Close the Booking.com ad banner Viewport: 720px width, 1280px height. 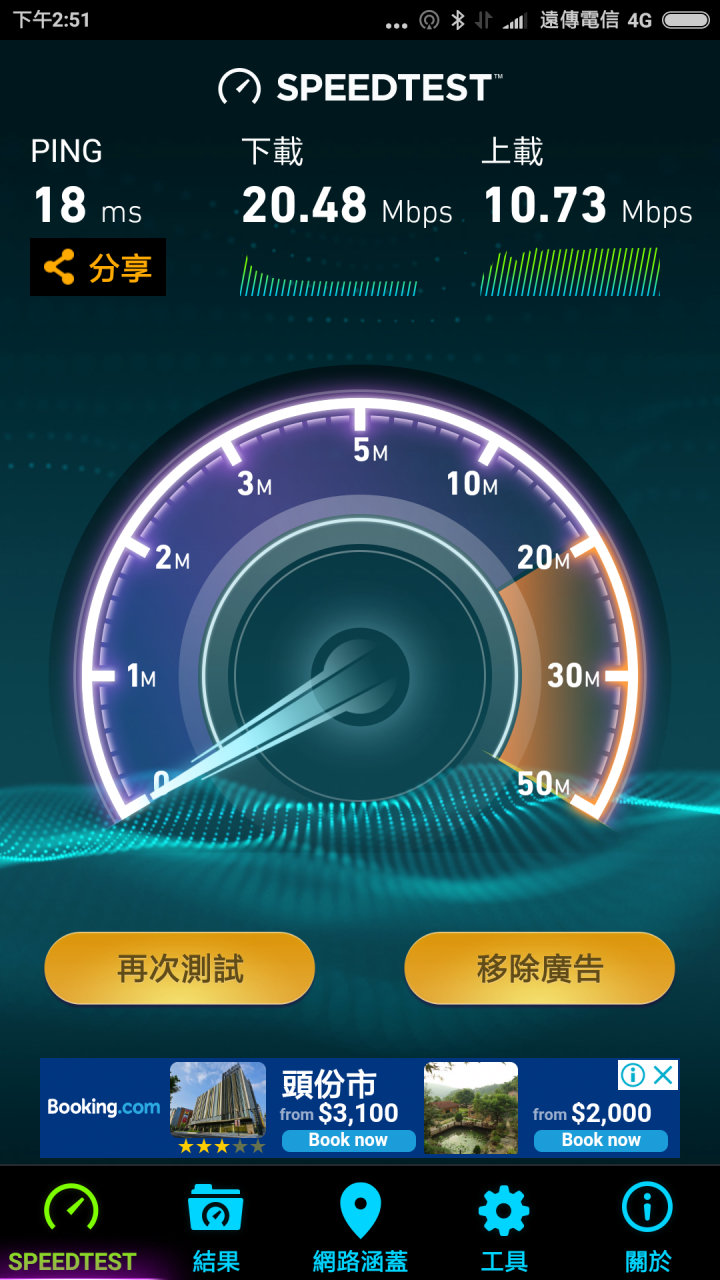point(663,1075)
